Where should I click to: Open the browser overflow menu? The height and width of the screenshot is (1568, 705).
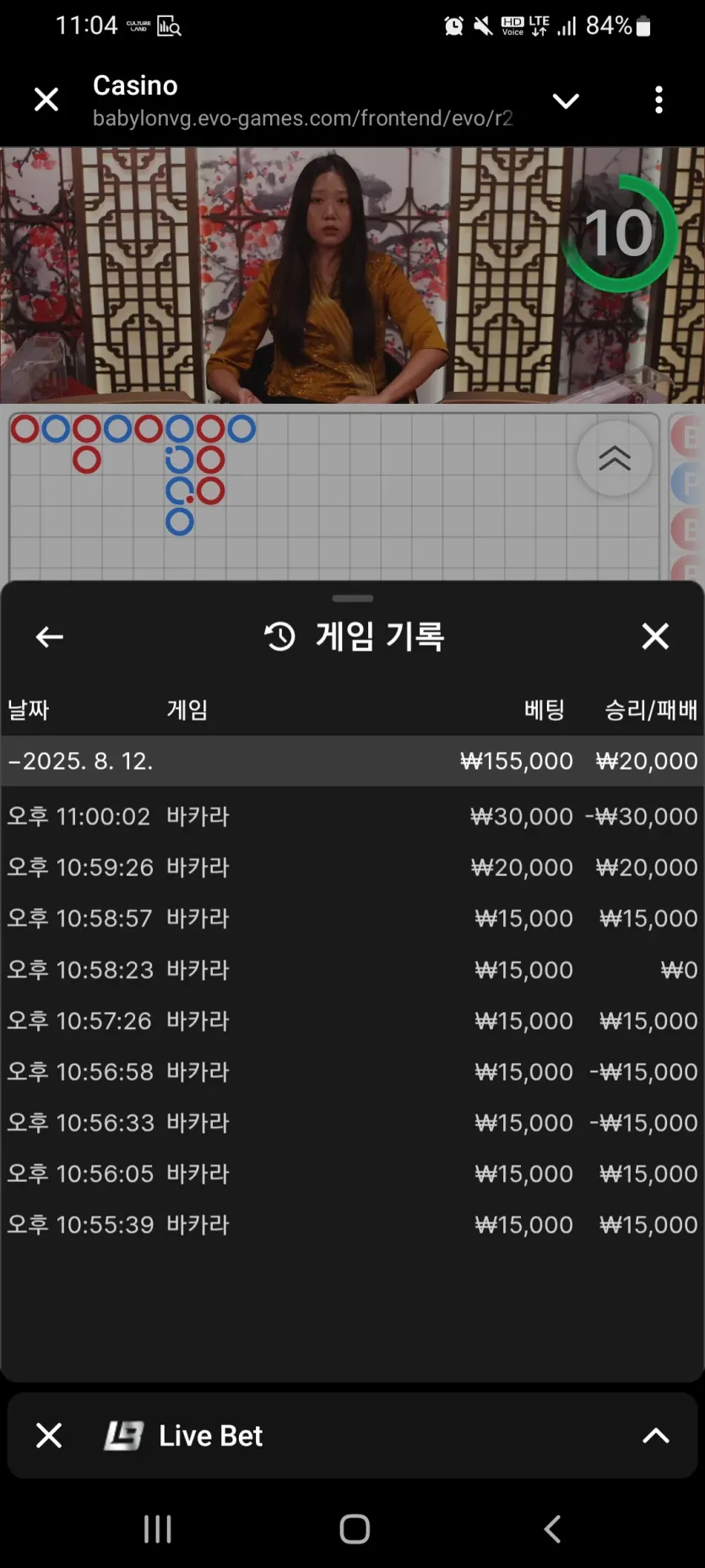[x=659, y=100]
